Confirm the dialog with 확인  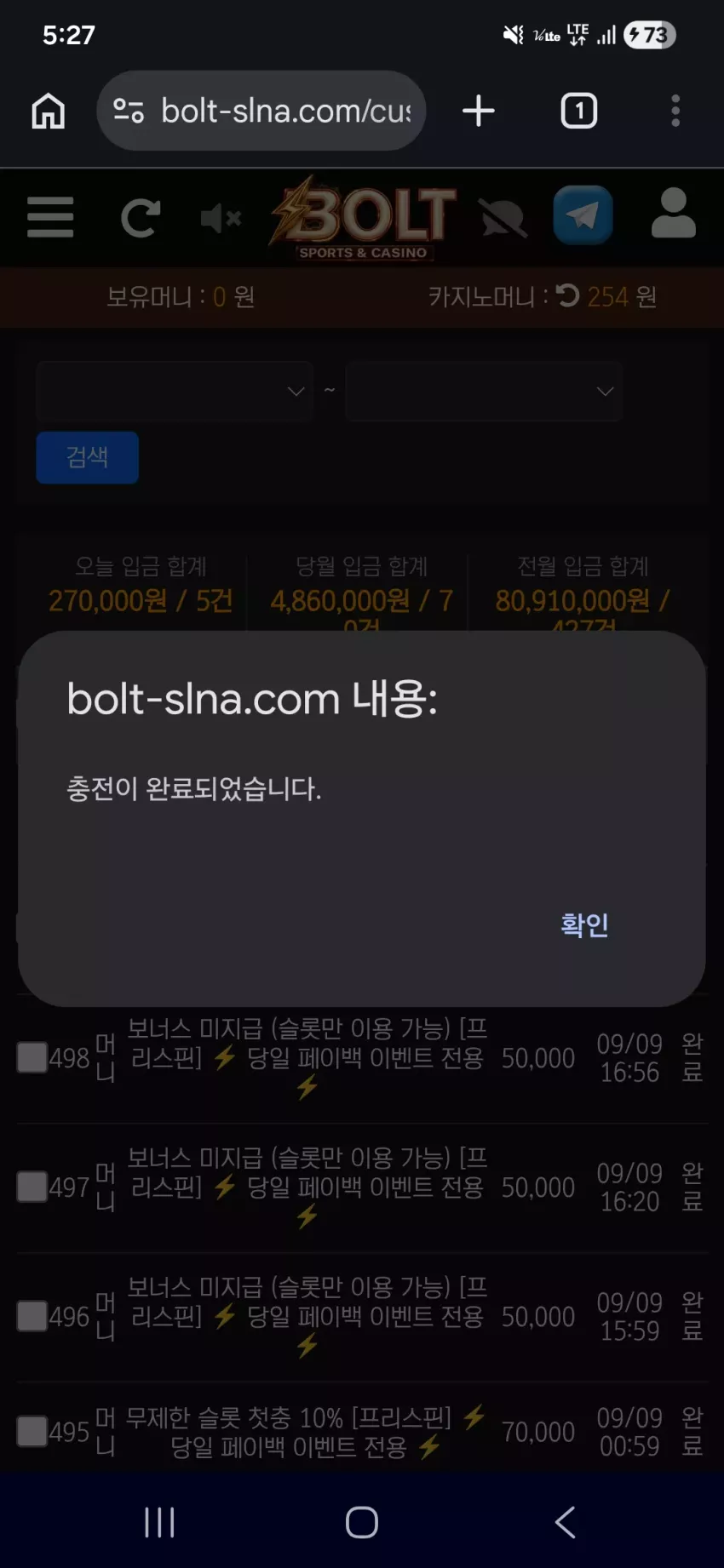pos(584,924)
